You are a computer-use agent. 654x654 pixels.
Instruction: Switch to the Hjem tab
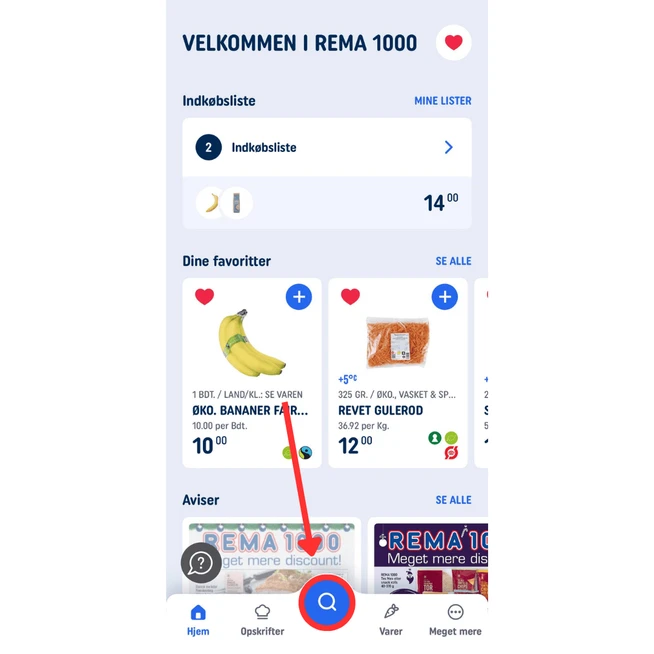click(198, 619)
